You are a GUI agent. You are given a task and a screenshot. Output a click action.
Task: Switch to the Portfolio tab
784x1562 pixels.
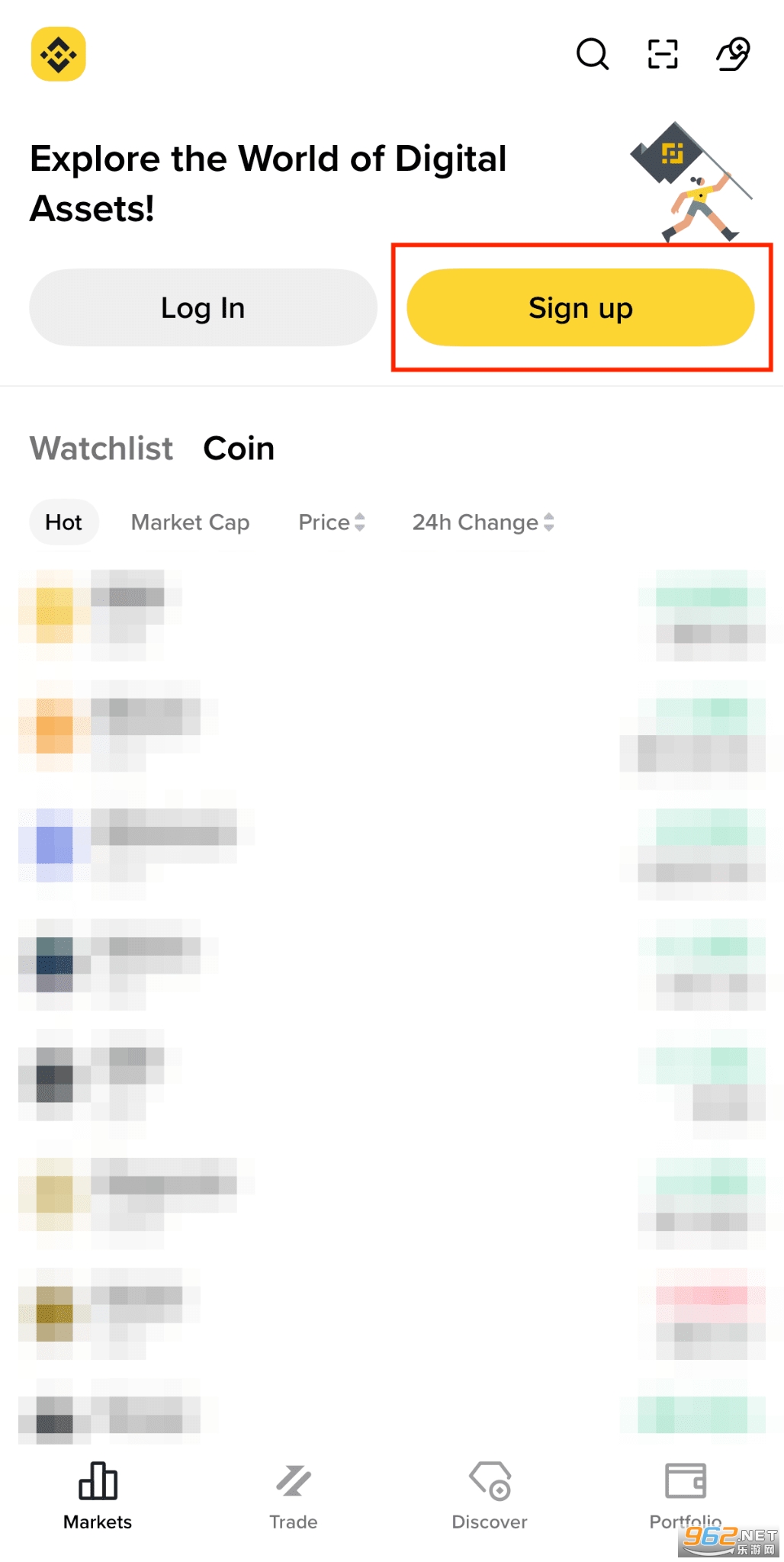(685, 1495)
